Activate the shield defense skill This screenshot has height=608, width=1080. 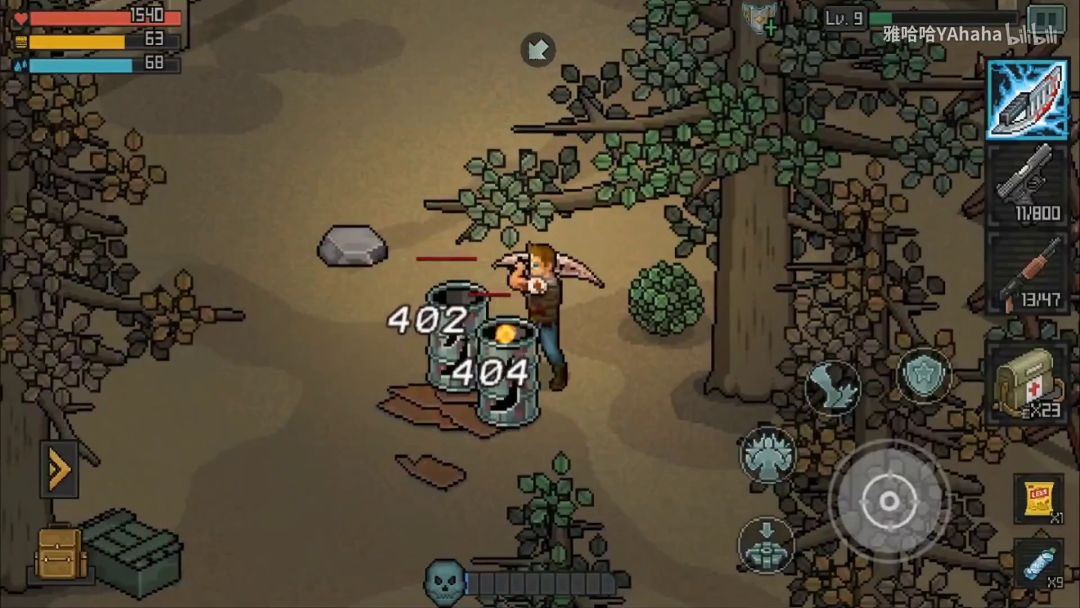[x=922, y=375]
